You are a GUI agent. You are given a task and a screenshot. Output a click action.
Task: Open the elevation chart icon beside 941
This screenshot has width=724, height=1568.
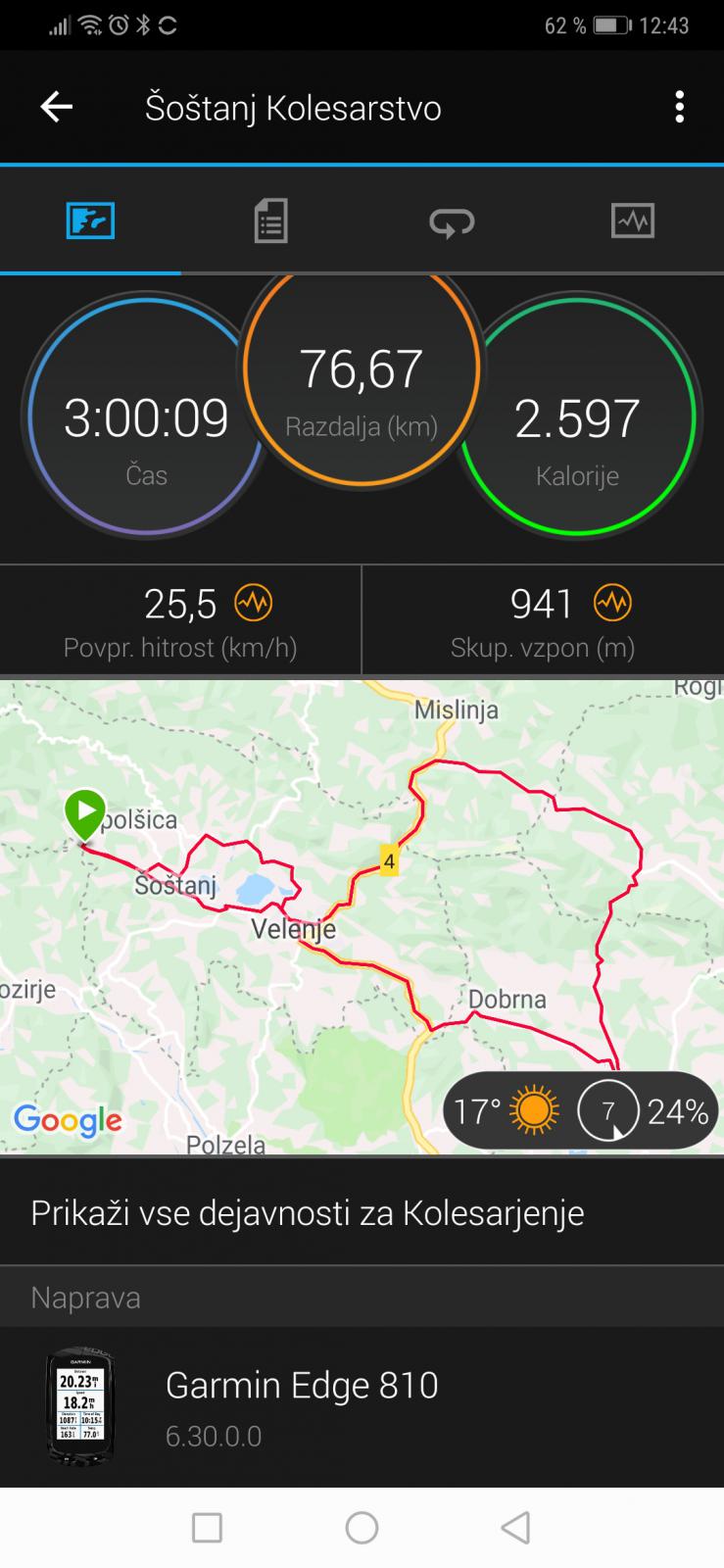click(x=613, y=603)
